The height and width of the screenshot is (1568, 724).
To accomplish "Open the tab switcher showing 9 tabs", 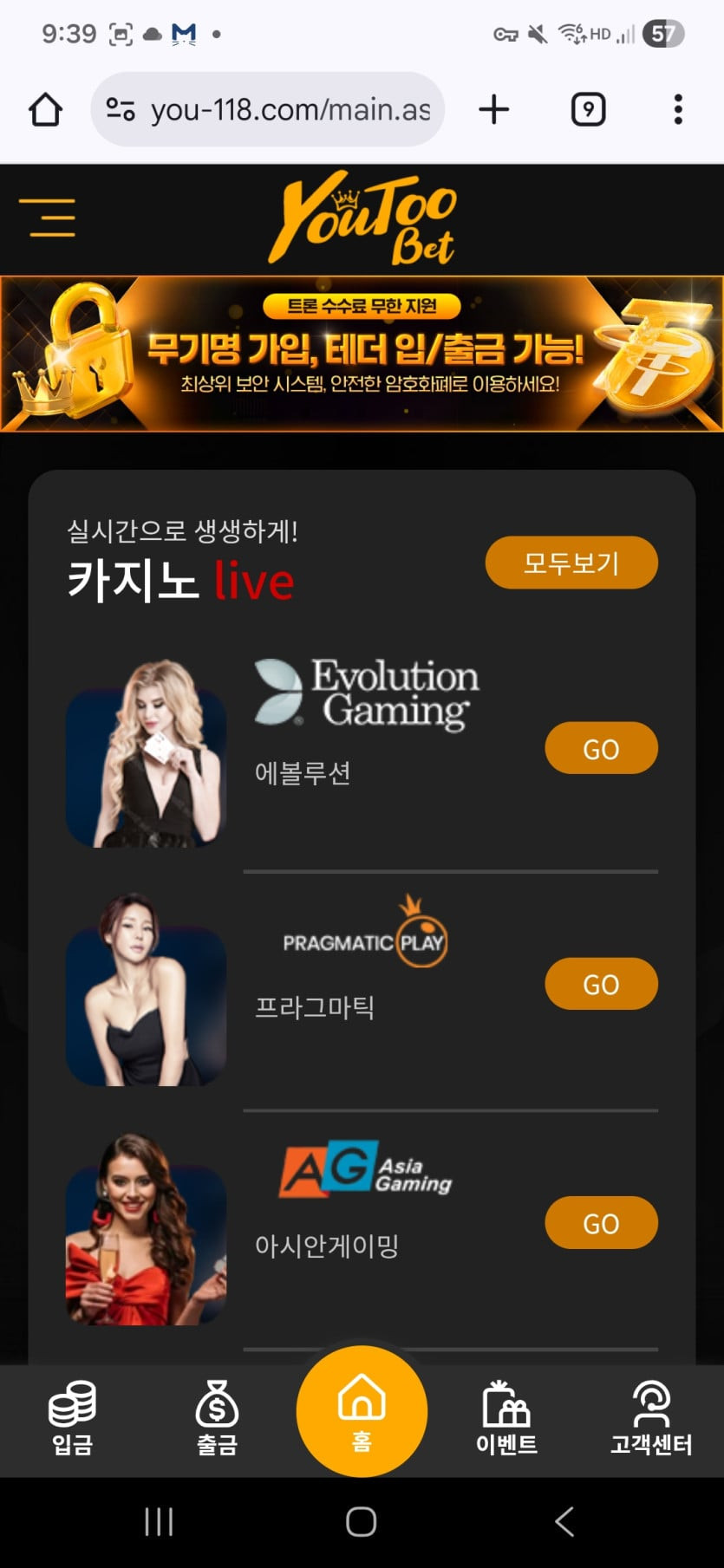I will pos(588,110).
